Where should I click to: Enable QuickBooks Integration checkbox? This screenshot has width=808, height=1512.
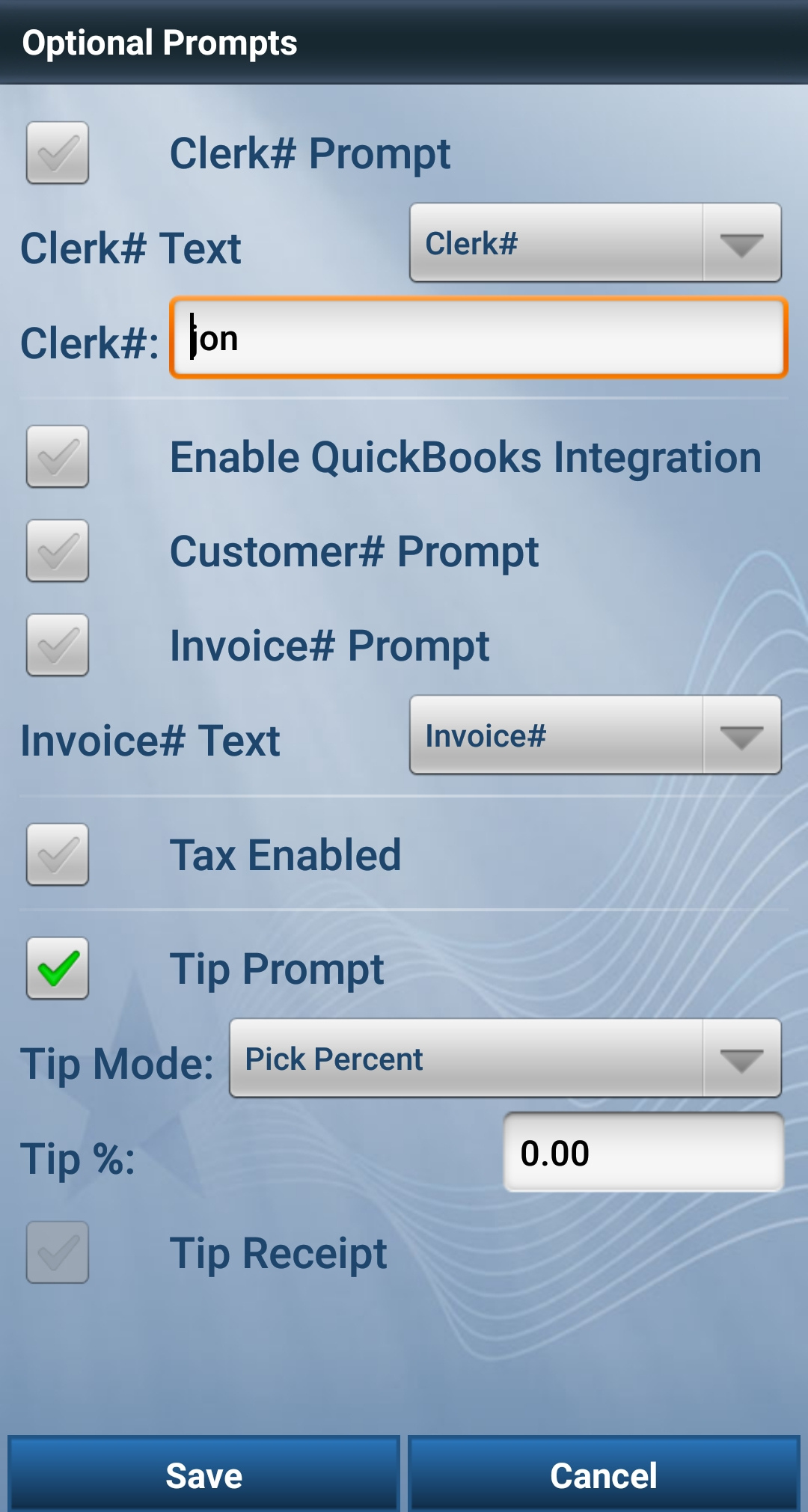coord(58,457)
